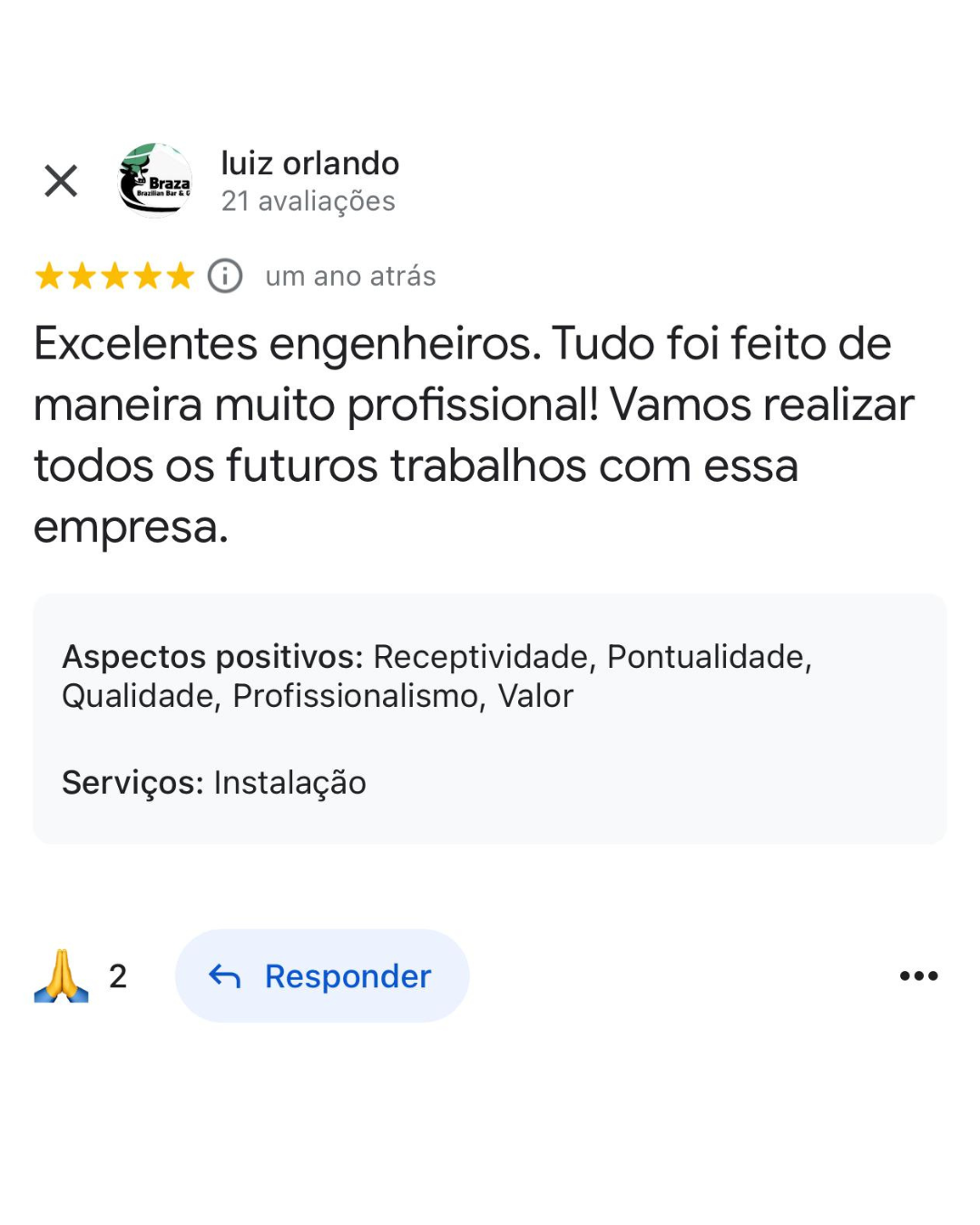The image size is (980, 1225).
Task: Open luiz orlando's reviewer profile
Action: [x=309, y=164]
